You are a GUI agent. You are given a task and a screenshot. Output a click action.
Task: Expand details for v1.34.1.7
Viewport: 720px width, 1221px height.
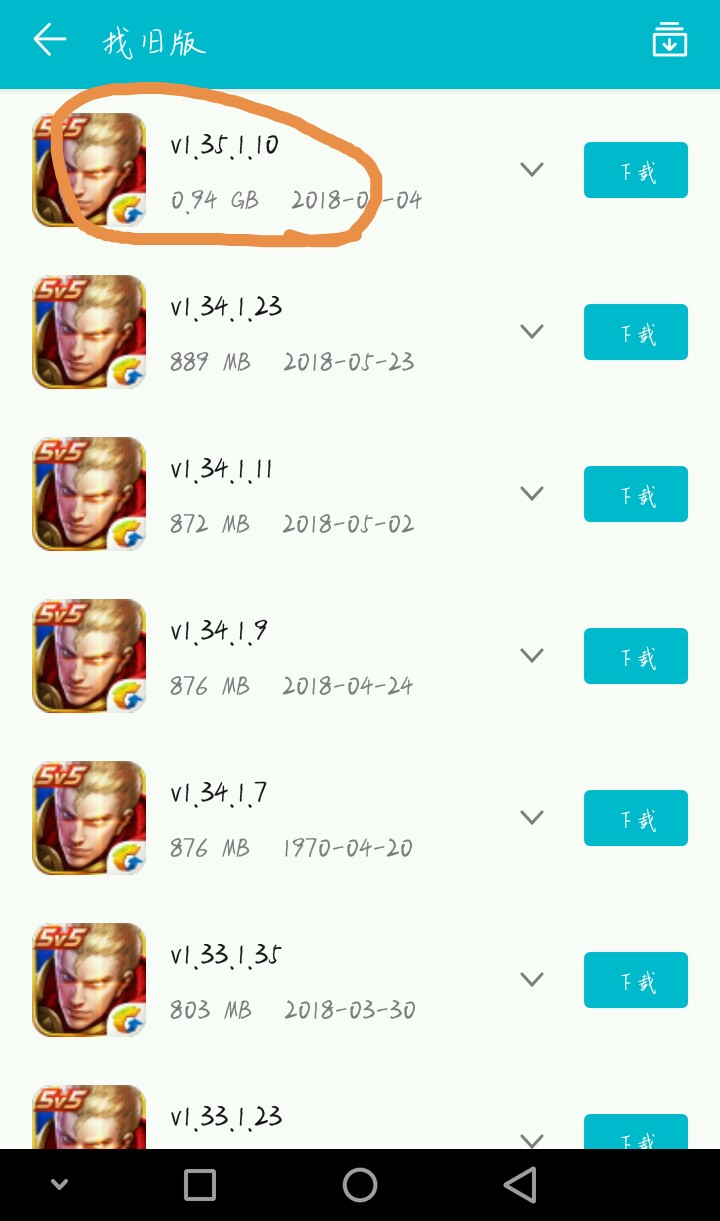coord(532,818)
